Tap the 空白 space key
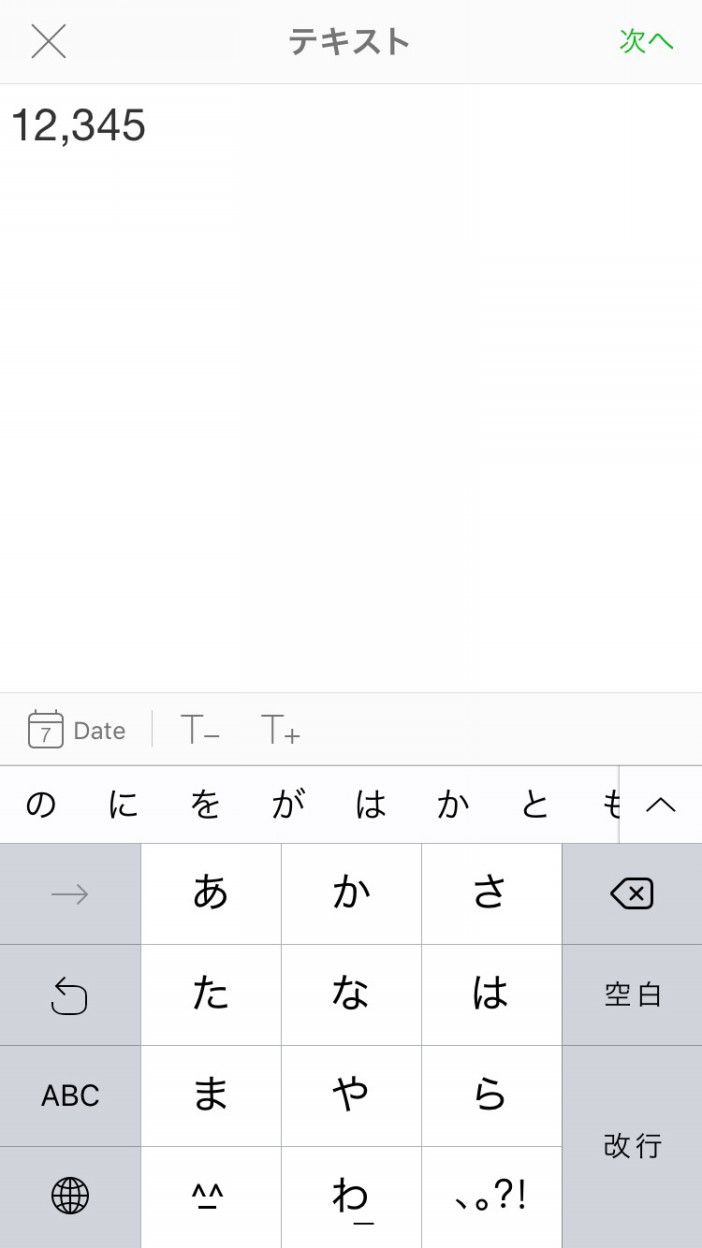Viewport: 702px width, 1248px height. (631, 995)
